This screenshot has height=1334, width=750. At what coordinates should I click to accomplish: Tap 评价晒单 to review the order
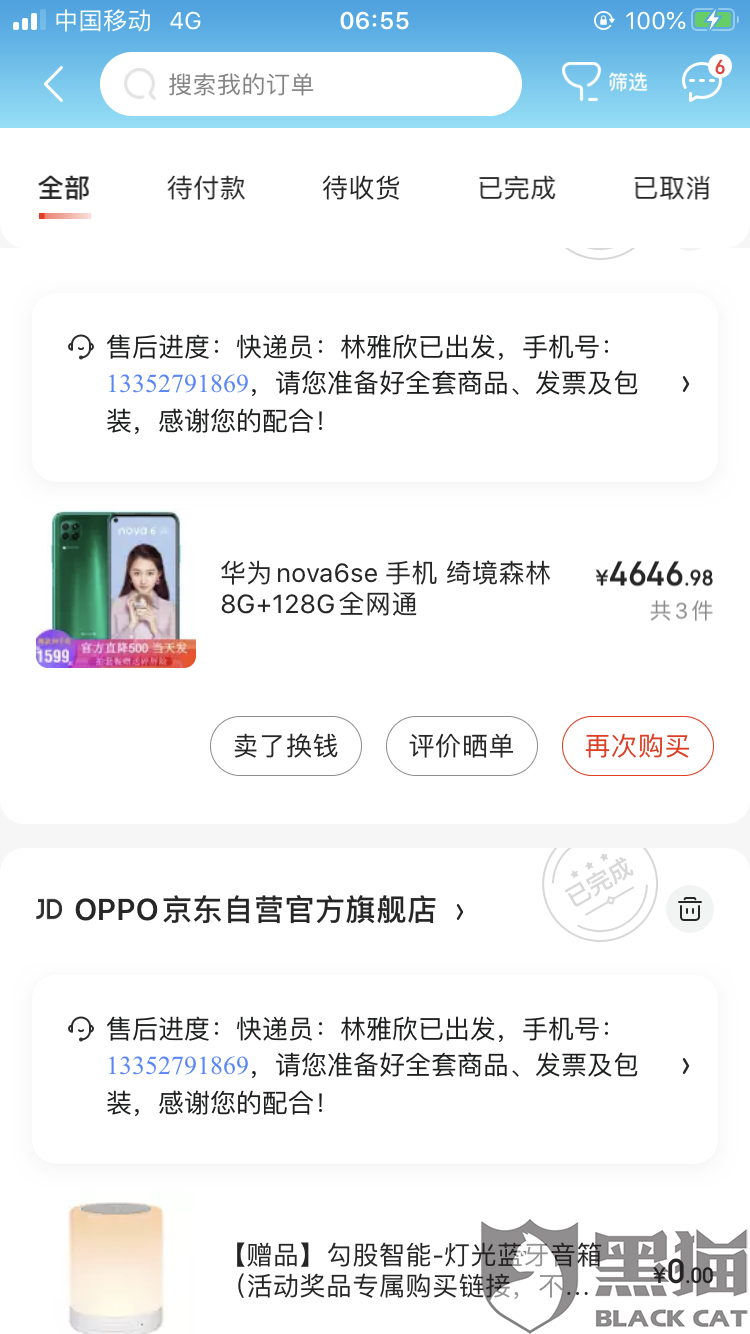click(461, 746)
